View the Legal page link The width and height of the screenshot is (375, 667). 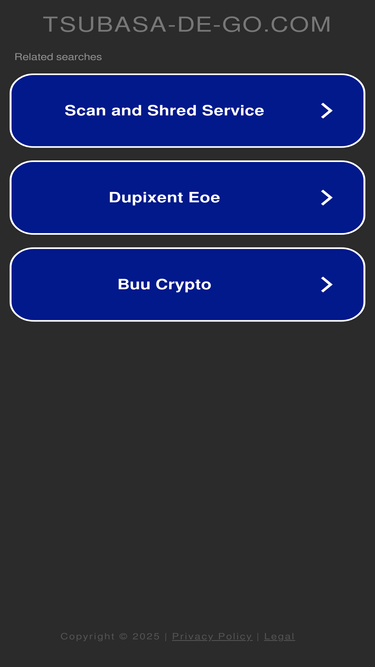tap(279, 636)
